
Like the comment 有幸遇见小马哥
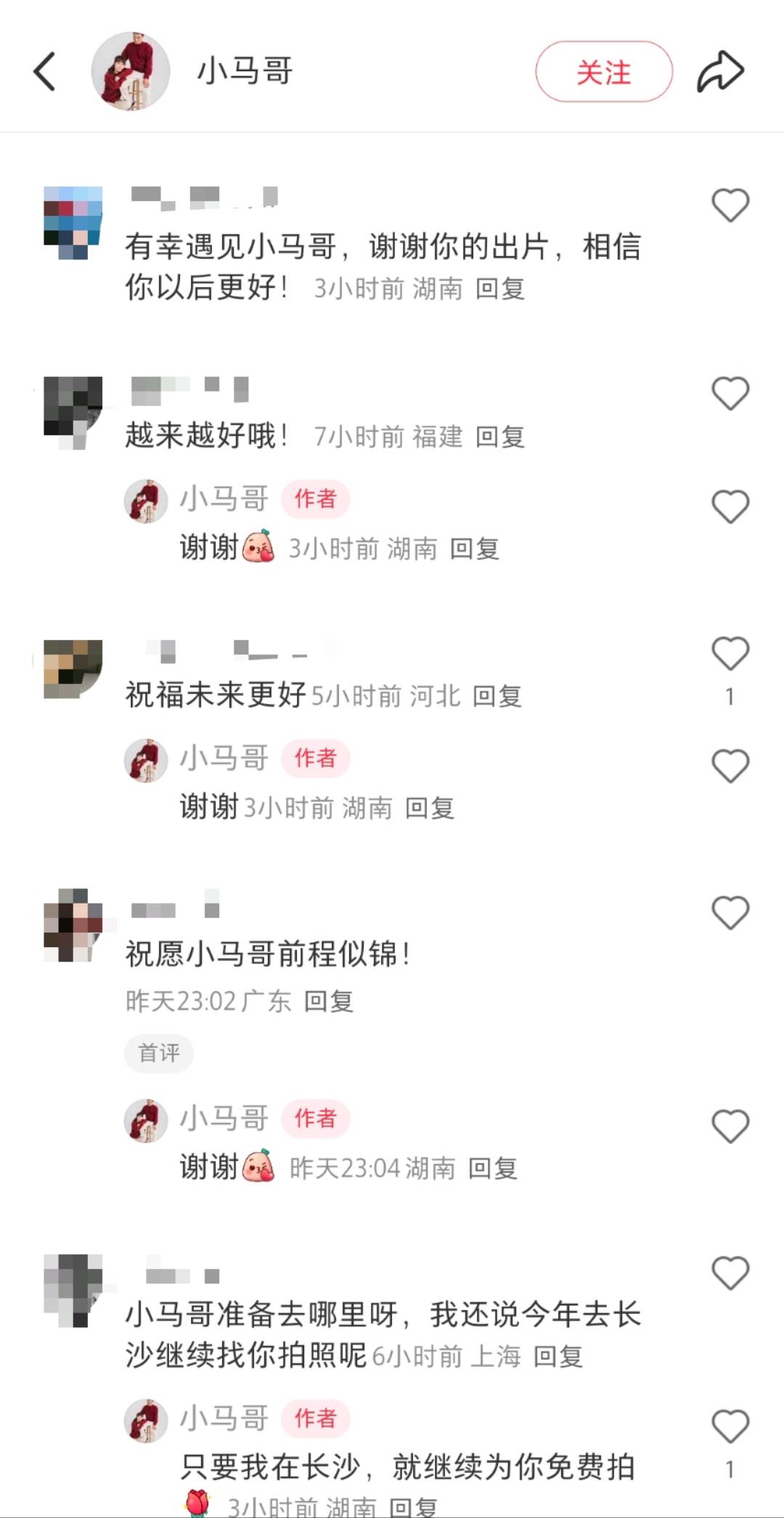coord(730,205)
